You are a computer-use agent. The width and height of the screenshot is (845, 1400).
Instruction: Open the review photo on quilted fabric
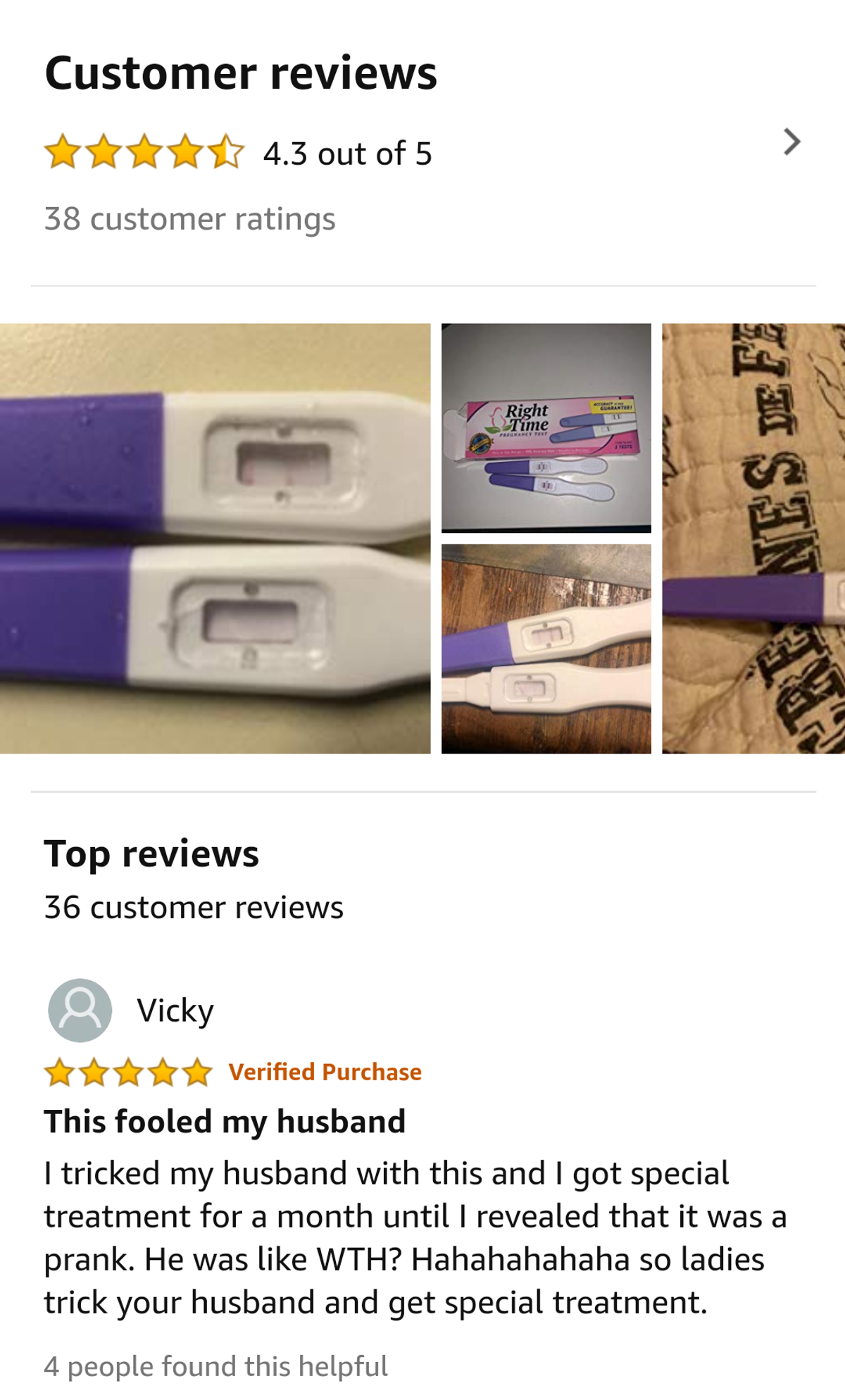tap(753, 539)
